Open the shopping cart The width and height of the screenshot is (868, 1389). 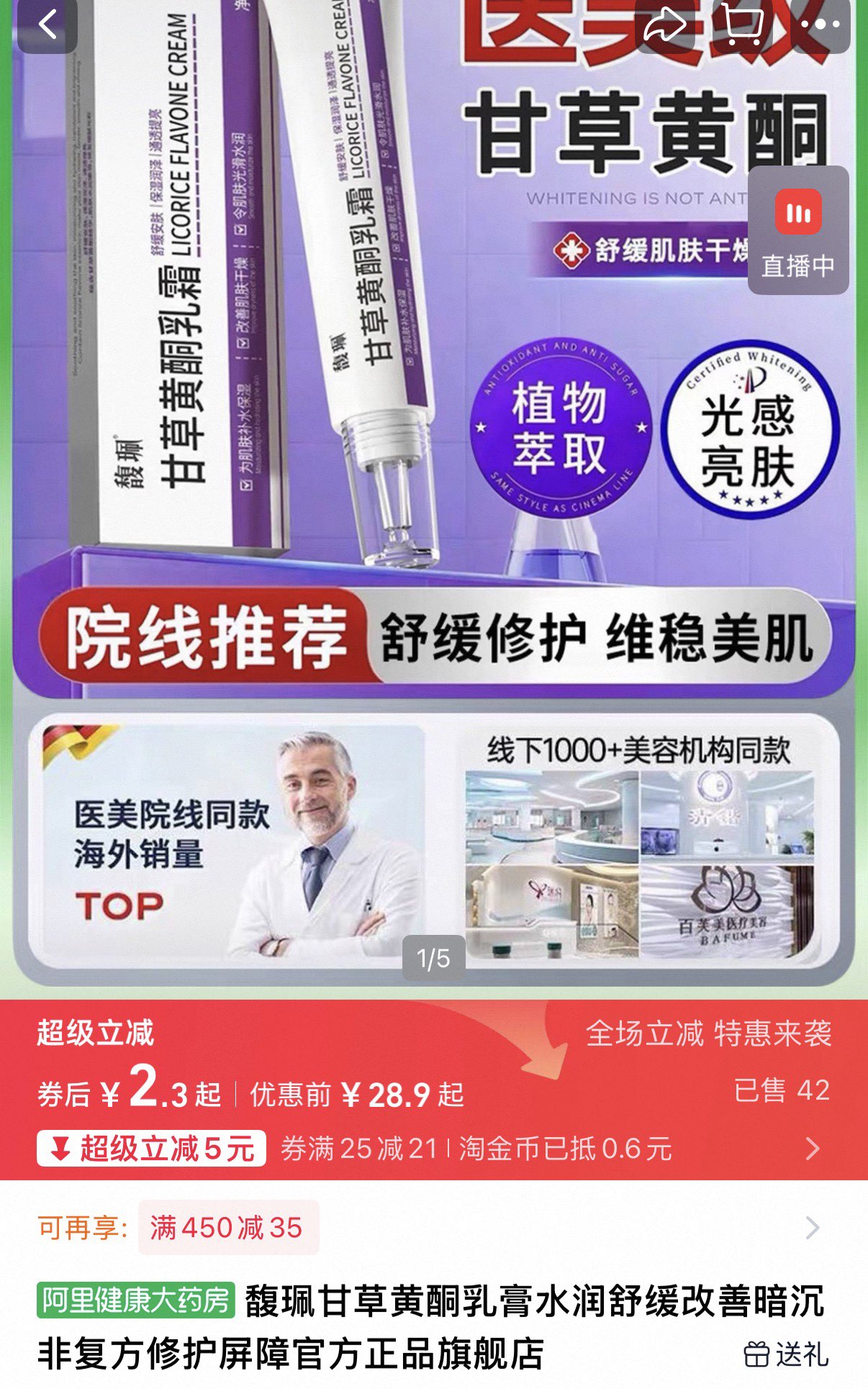[741, 25]
